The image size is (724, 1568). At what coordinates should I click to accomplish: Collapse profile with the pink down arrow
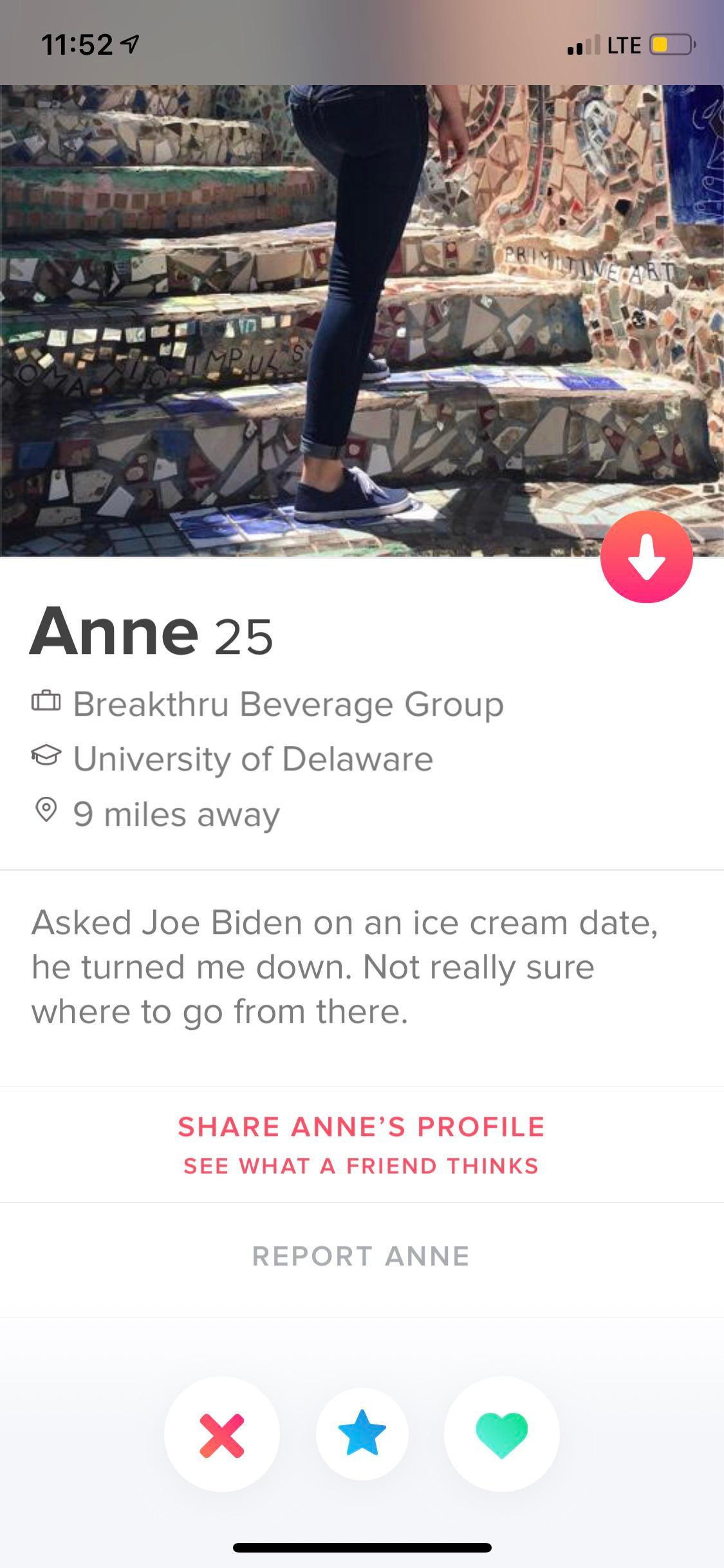coord(646,557)
